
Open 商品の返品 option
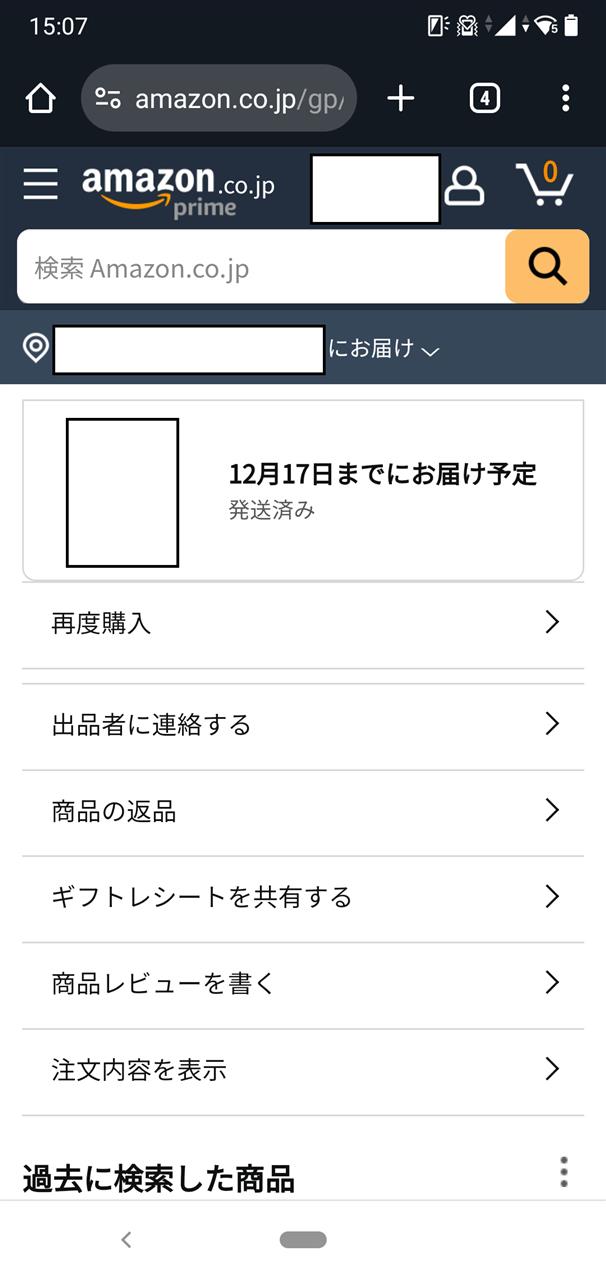point(302,811)
